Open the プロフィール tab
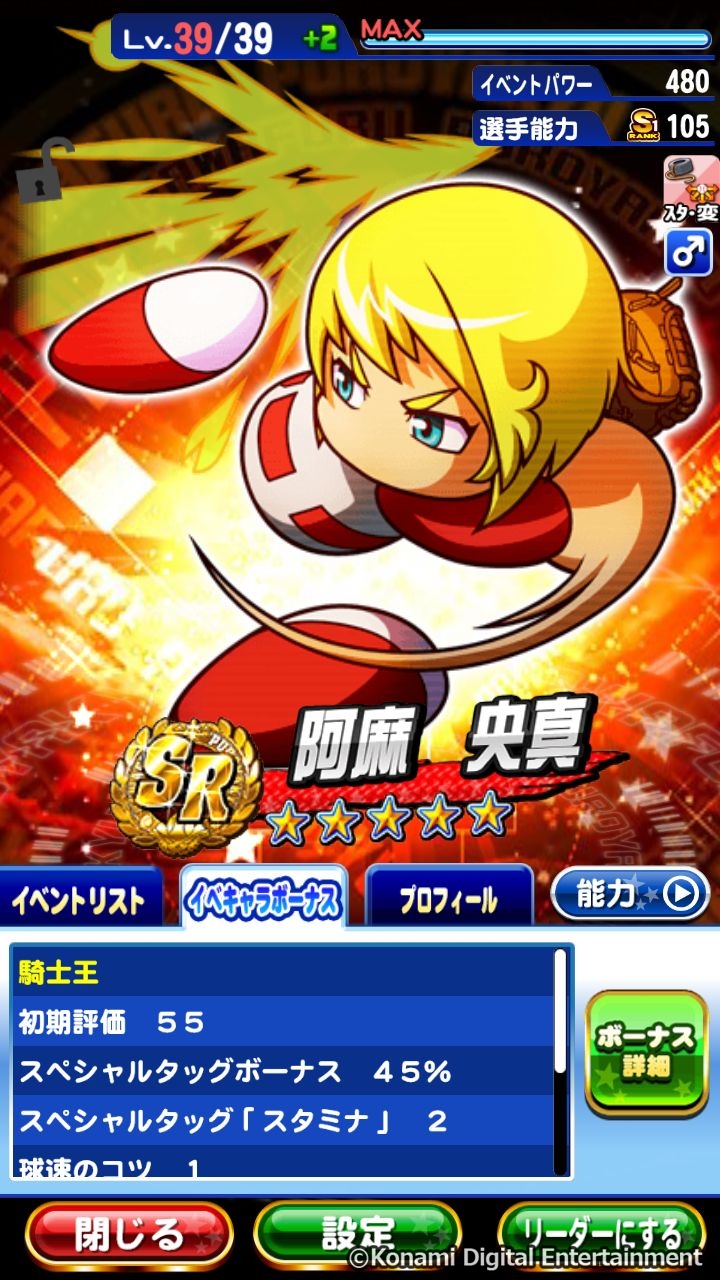 coord(449,899)
